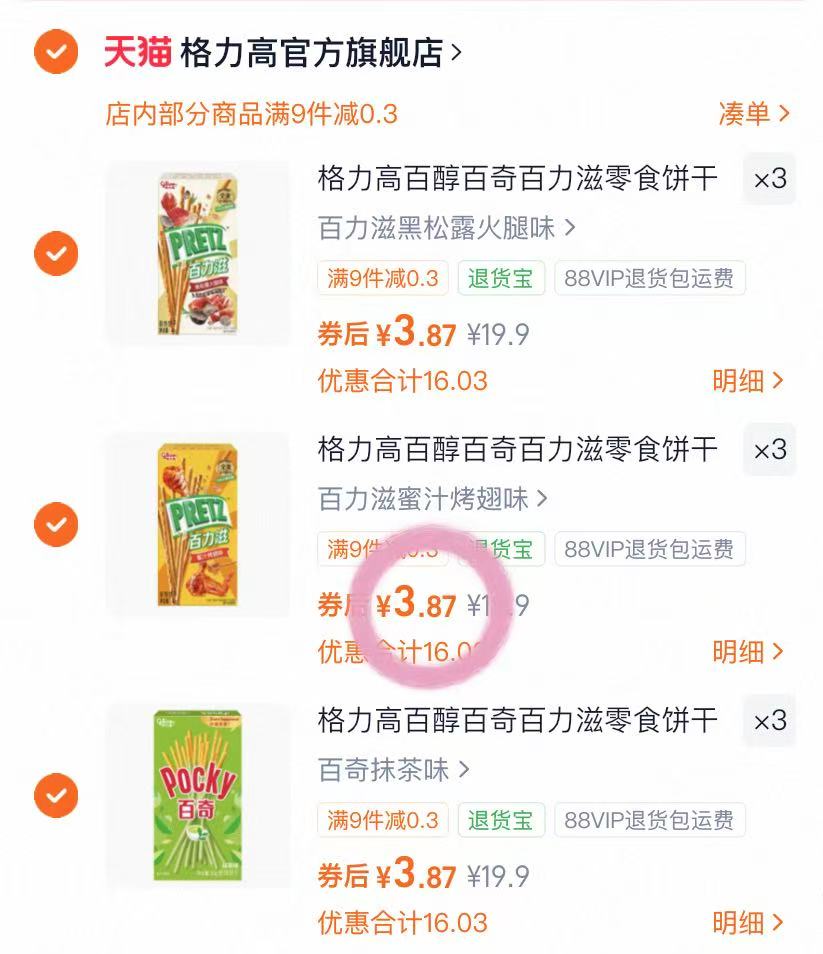Screen dimensions: 823x954
Task: Click the 满9件减0.3 tag on truffle ham item
Action: [x=381, y=278]
